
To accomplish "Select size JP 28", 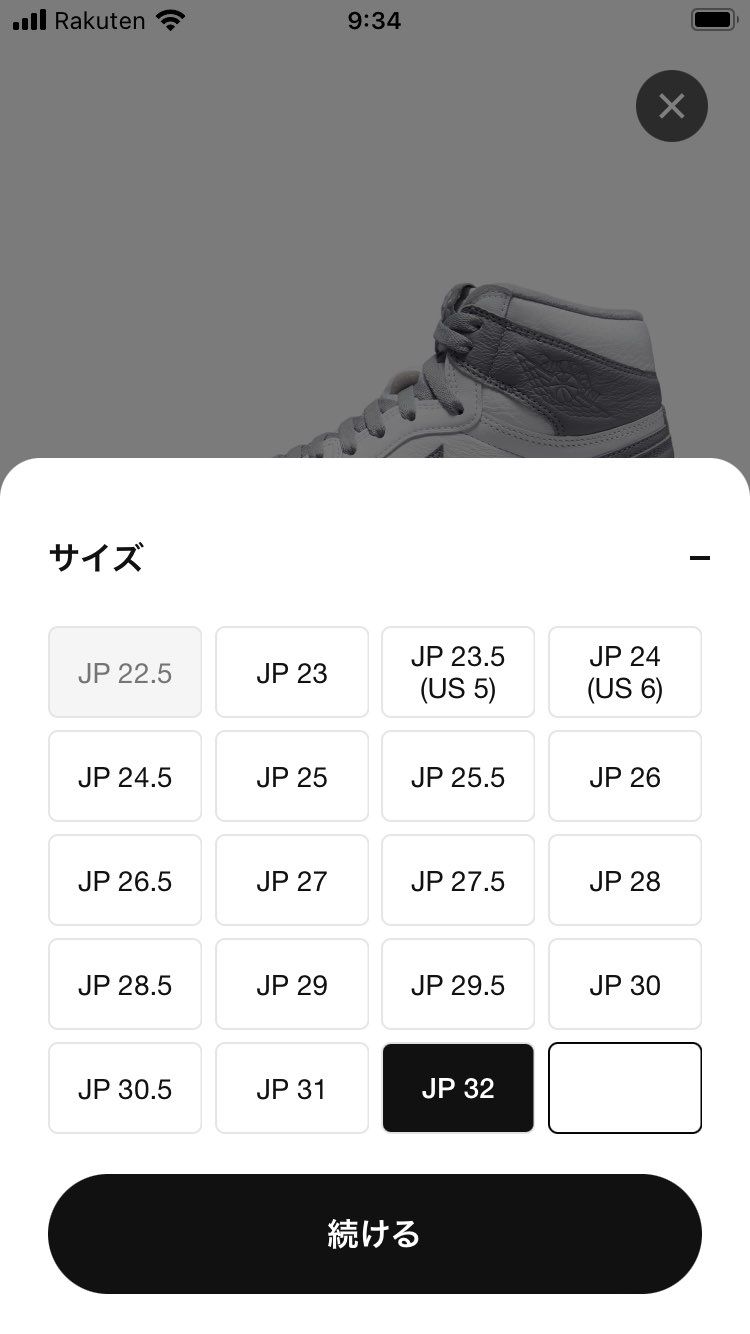I will pyautogui.click(x=624, y=880).
